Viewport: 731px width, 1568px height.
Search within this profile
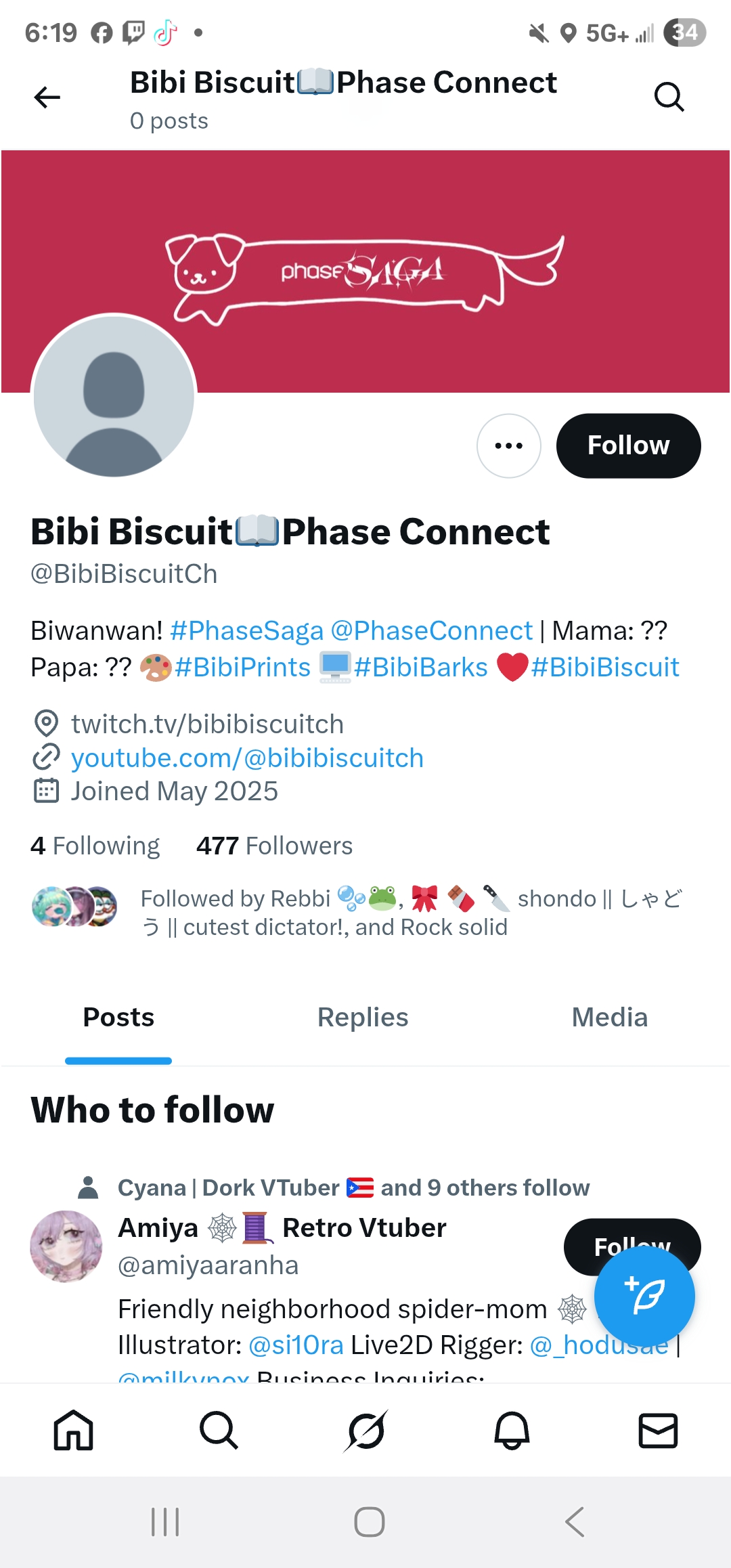pos(669,97)
